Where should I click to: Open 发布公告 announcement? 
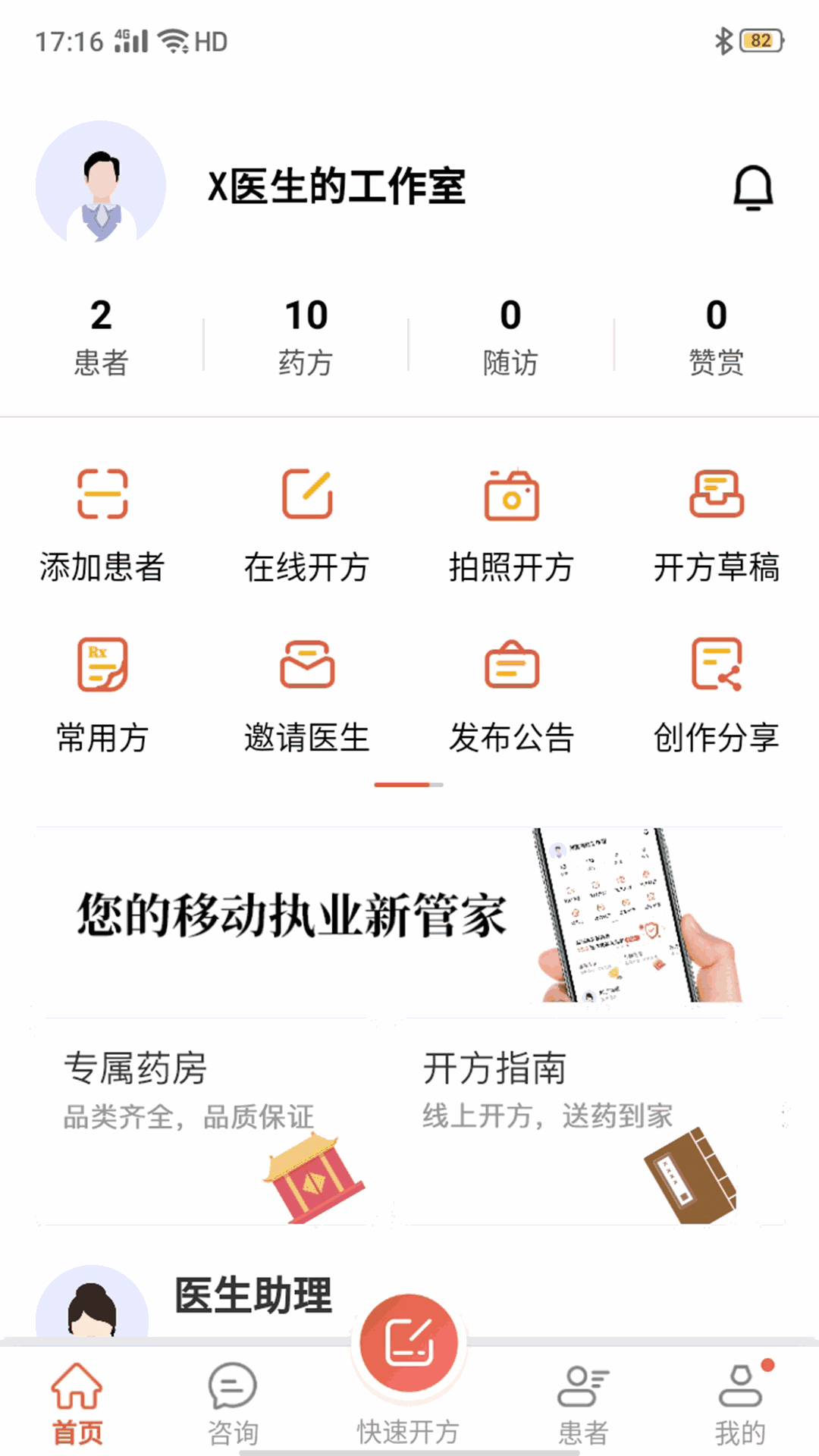point(512,695)
